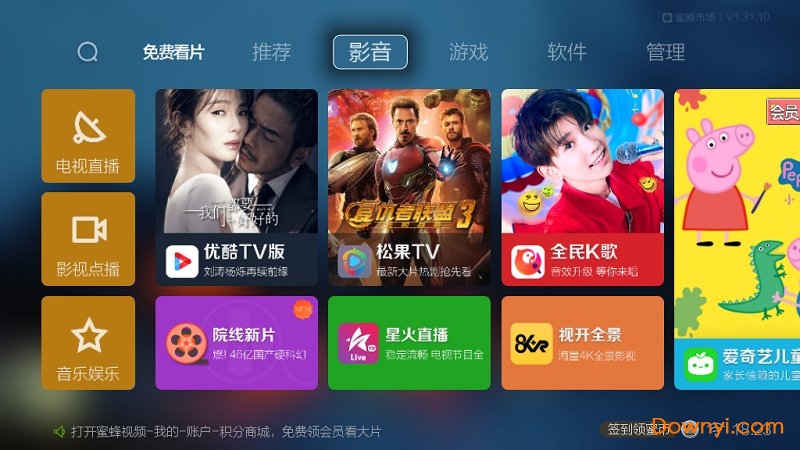Image resolution: width=800 pixels, height=450 pixels.
Task: Switch to the 免费看片 tab
Action: [x=173, y=52]
